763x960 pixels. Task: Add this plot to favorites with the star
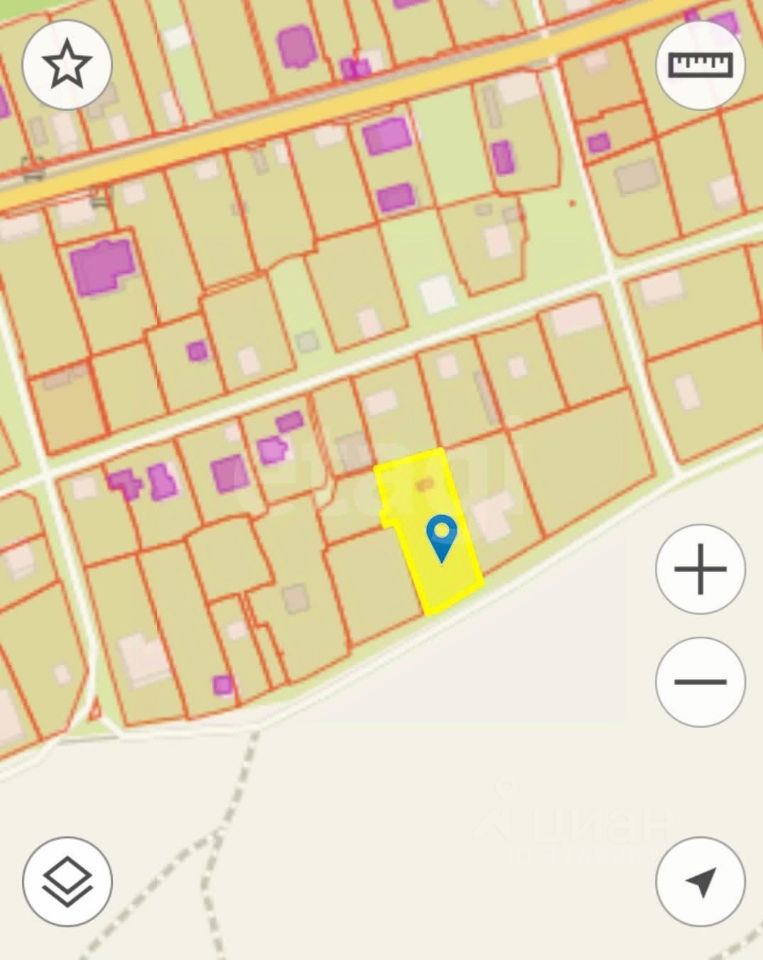click(67, 65)
